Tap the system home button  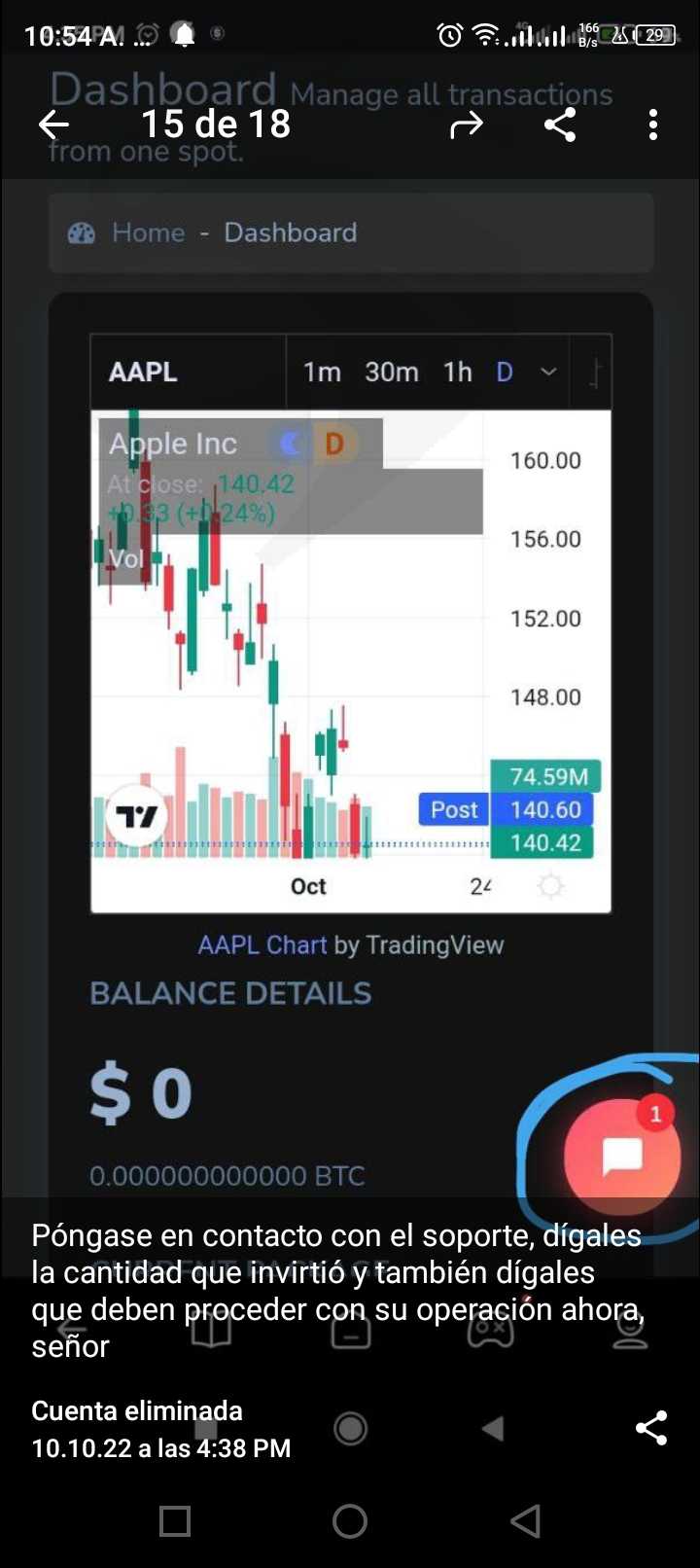[x=350, y=1521]
